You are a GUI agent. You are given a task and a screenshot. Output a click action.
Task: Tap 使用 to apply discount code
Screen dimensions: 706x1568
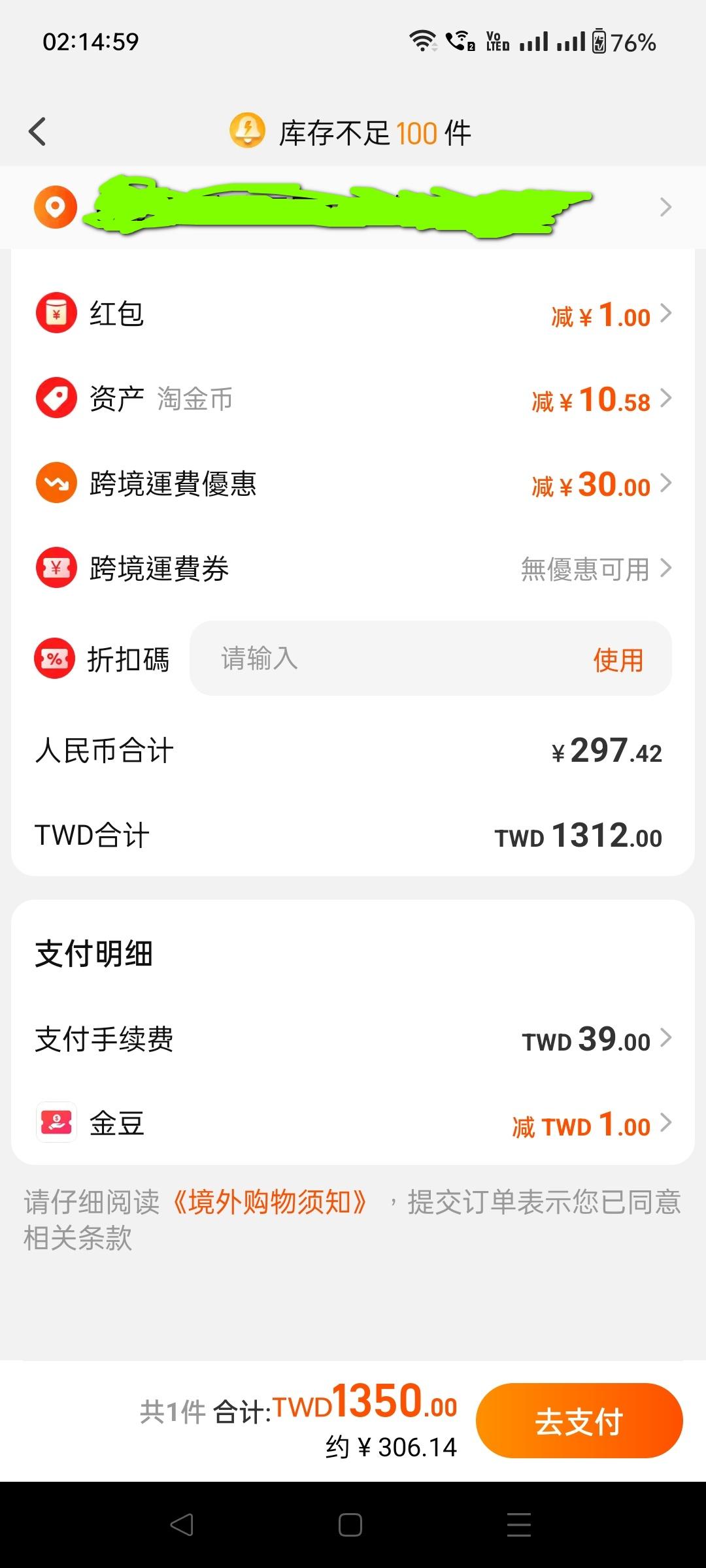[618, 660]
